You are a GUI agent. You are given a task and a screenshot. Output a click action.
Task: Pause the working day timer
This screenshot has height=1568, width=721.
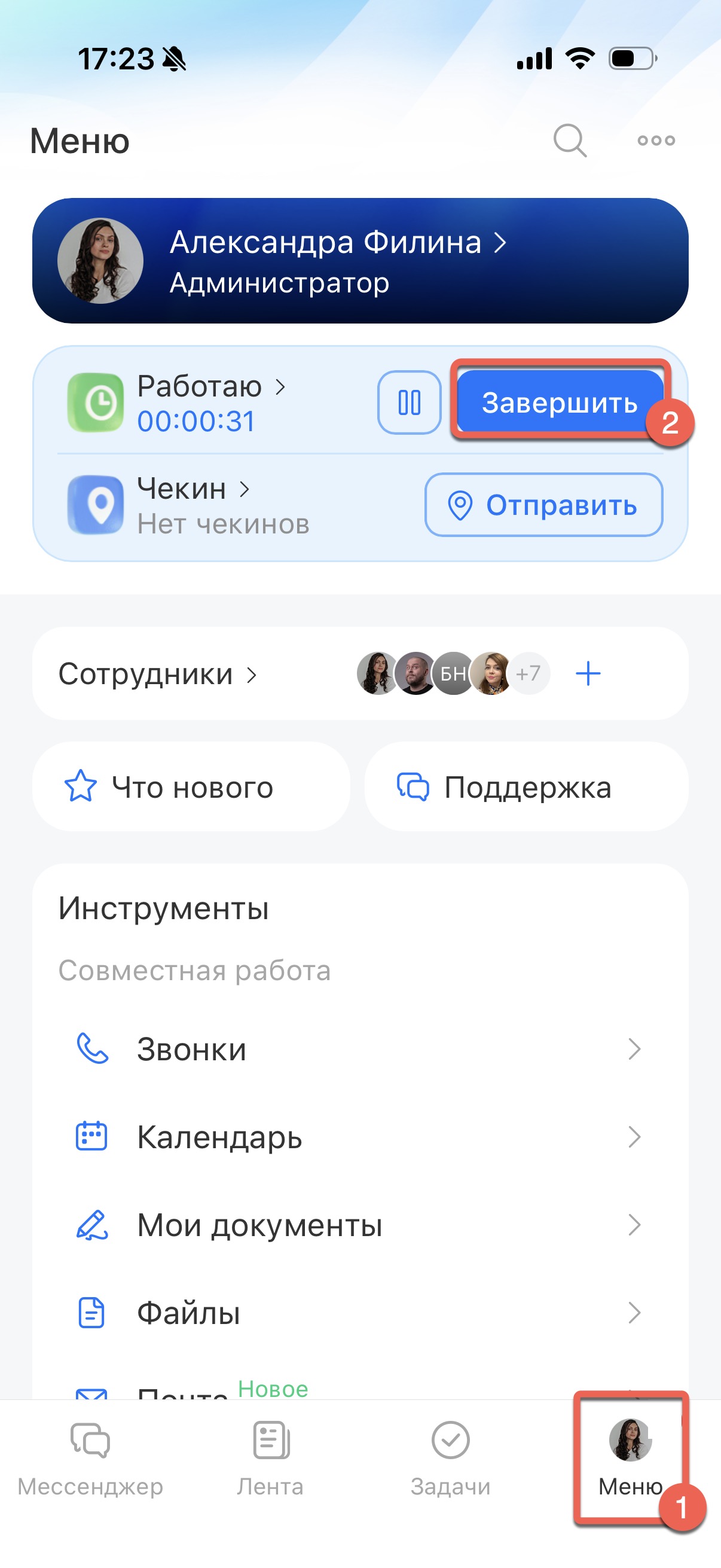[409, 402]
